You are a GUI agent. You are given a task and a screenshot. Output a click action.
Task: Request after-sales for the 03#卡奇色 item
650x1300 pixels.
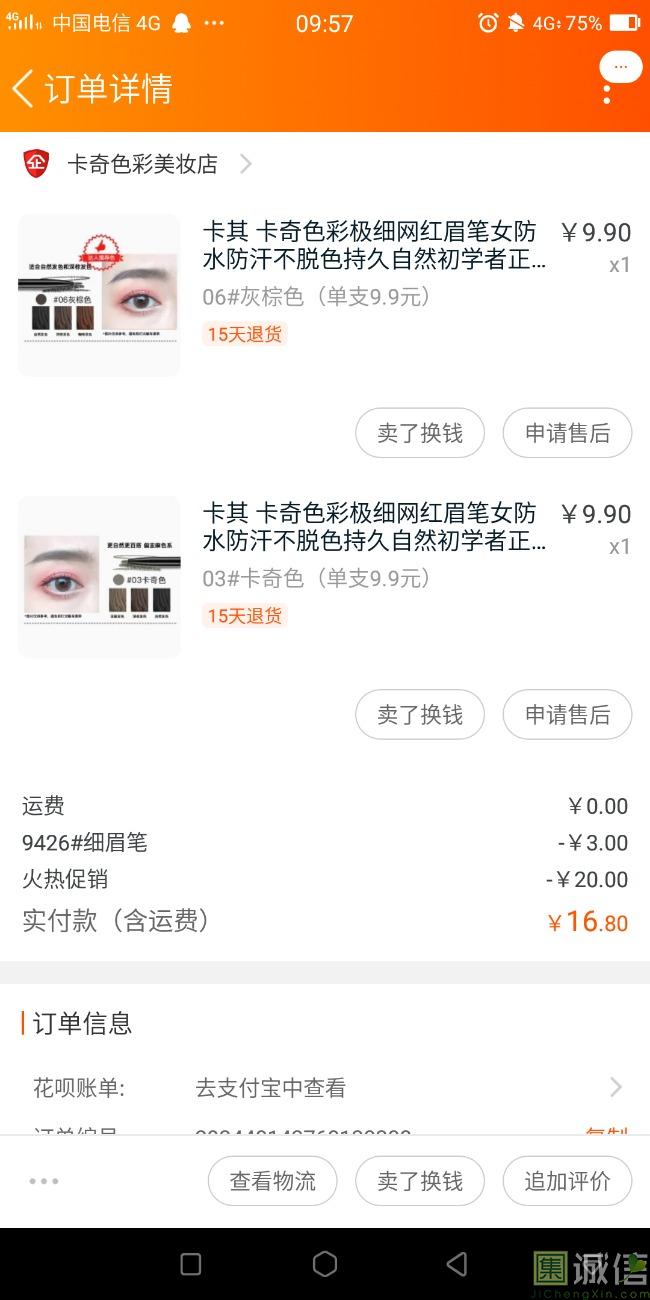click(567, 715)
